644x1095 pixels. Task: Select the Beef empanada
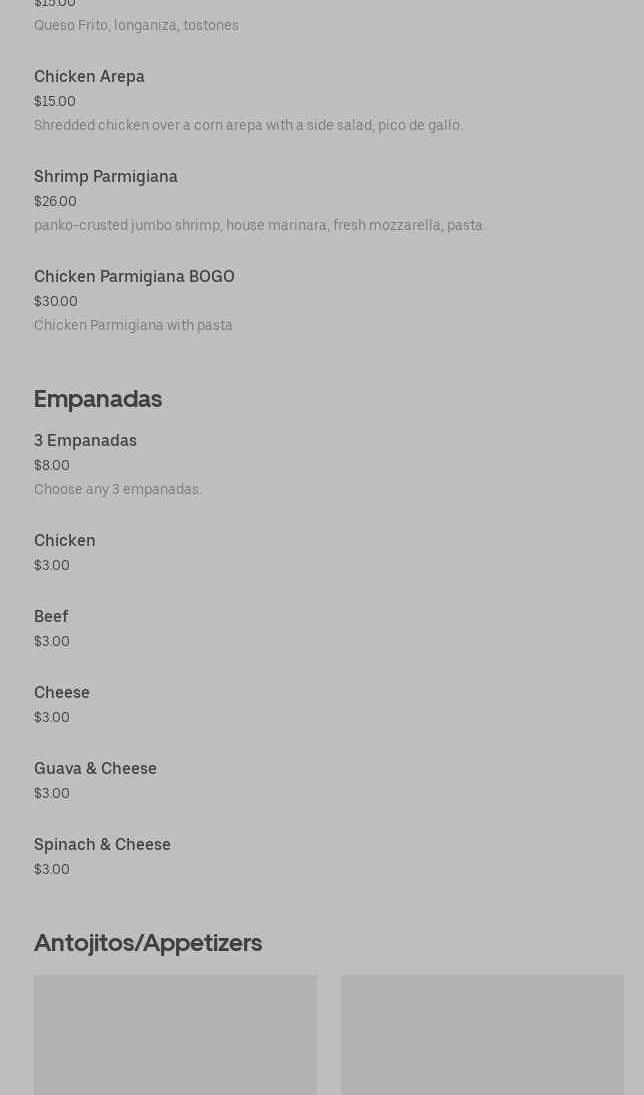[x=51, y=617]
